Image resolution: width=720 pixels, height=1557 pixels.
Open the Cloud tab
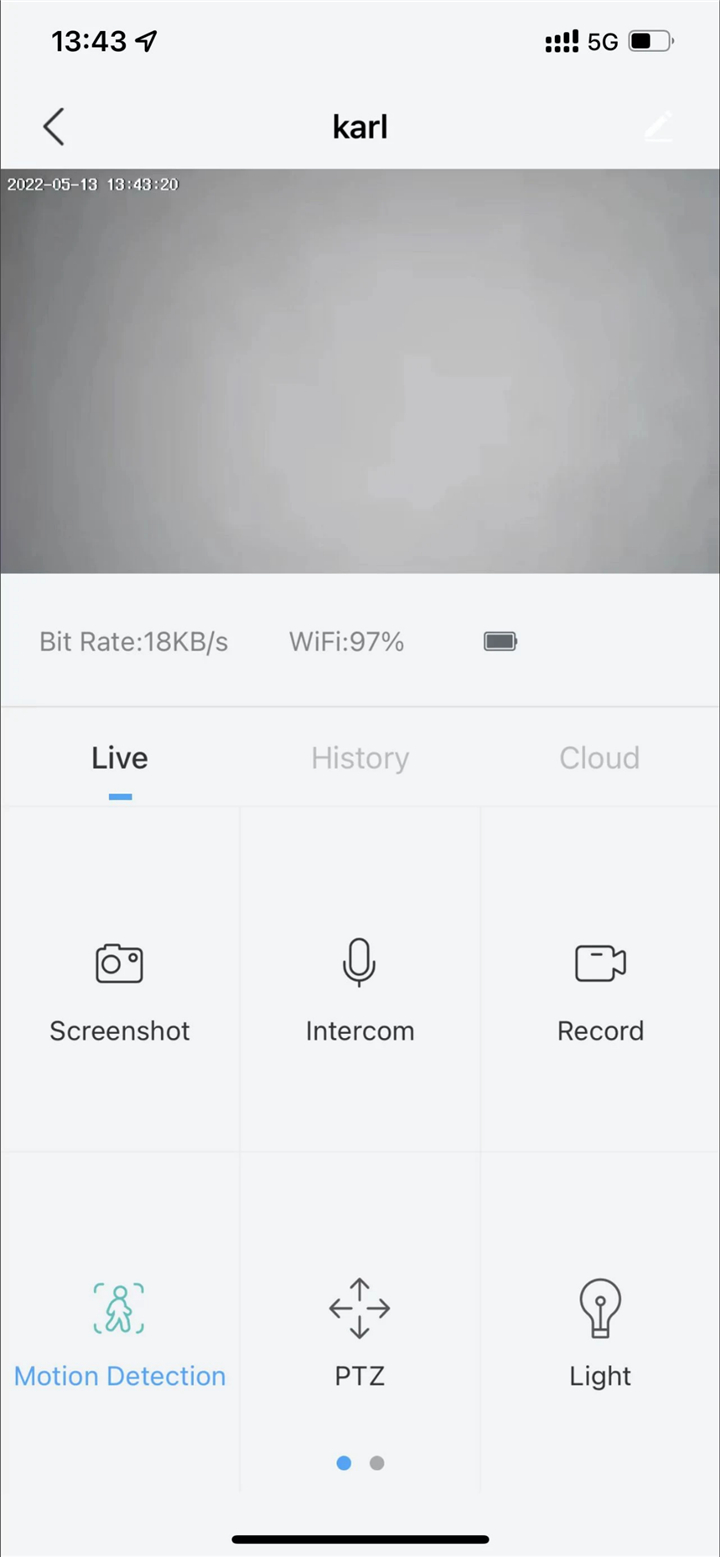(599, 758)
